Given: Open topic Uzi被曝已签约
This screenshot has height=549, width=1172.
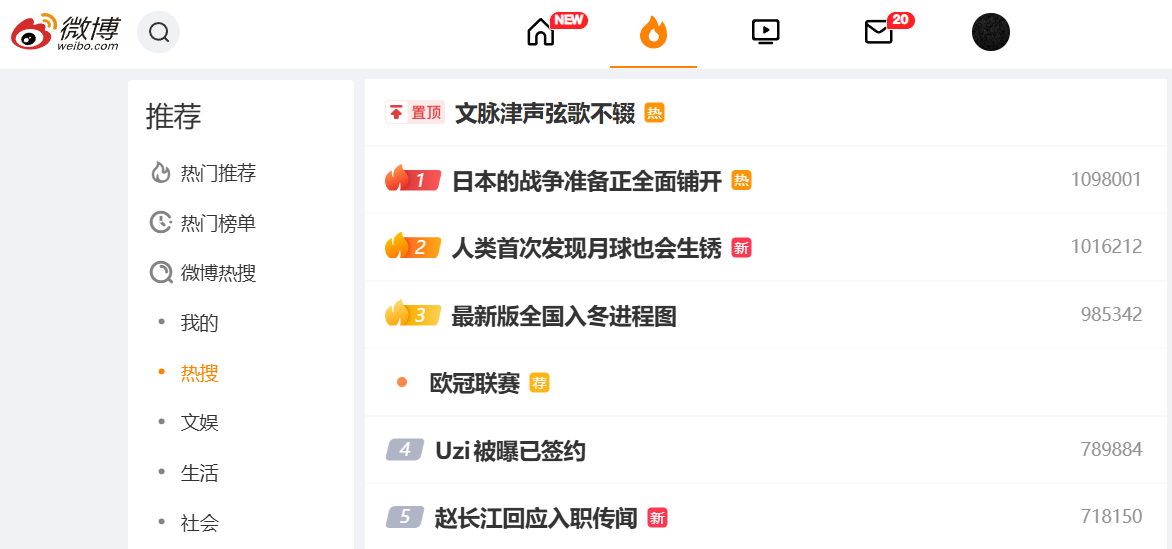Looking at the screenshot, I should coord(510,451).
